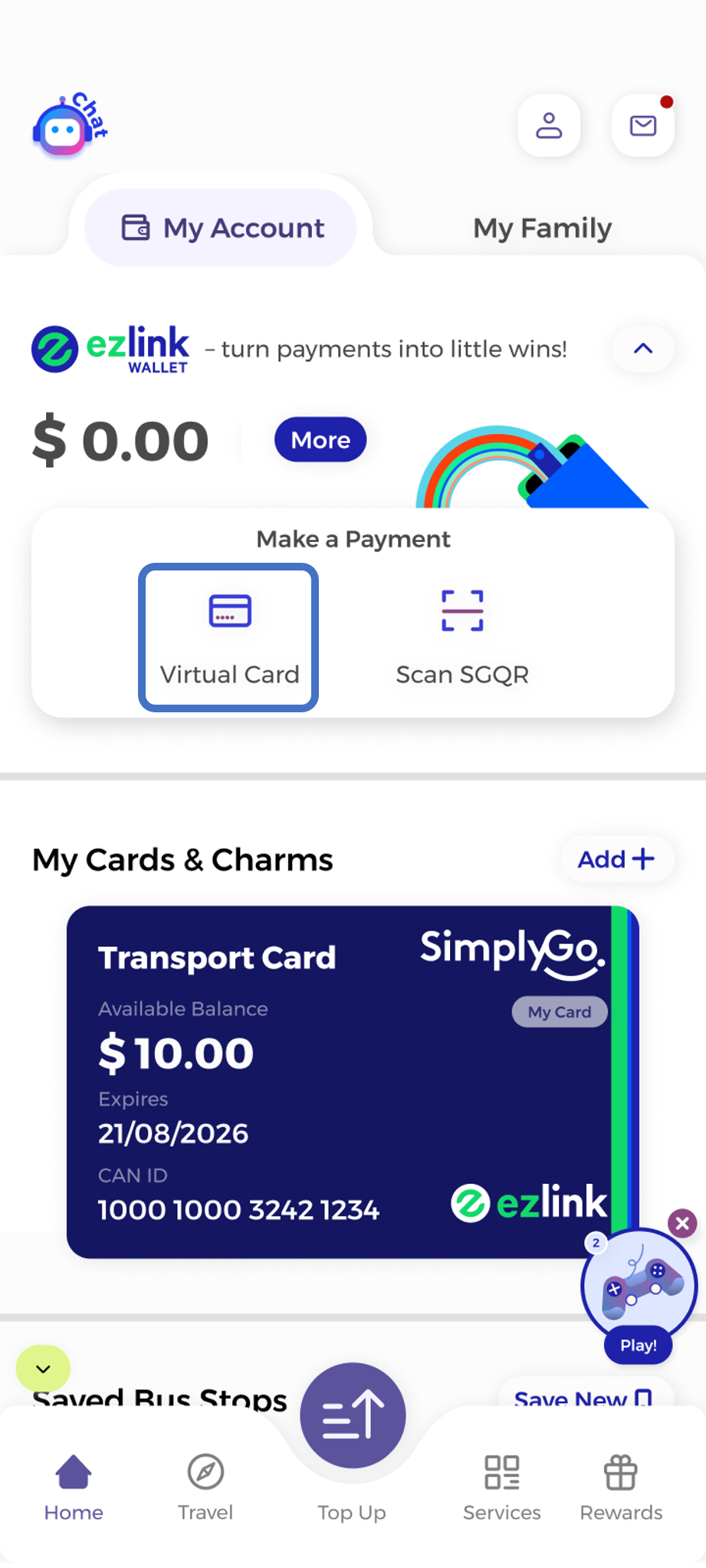Screen dimensions: 706x1568
Task: Open the profile icon
Action: [x=549, y=126]
